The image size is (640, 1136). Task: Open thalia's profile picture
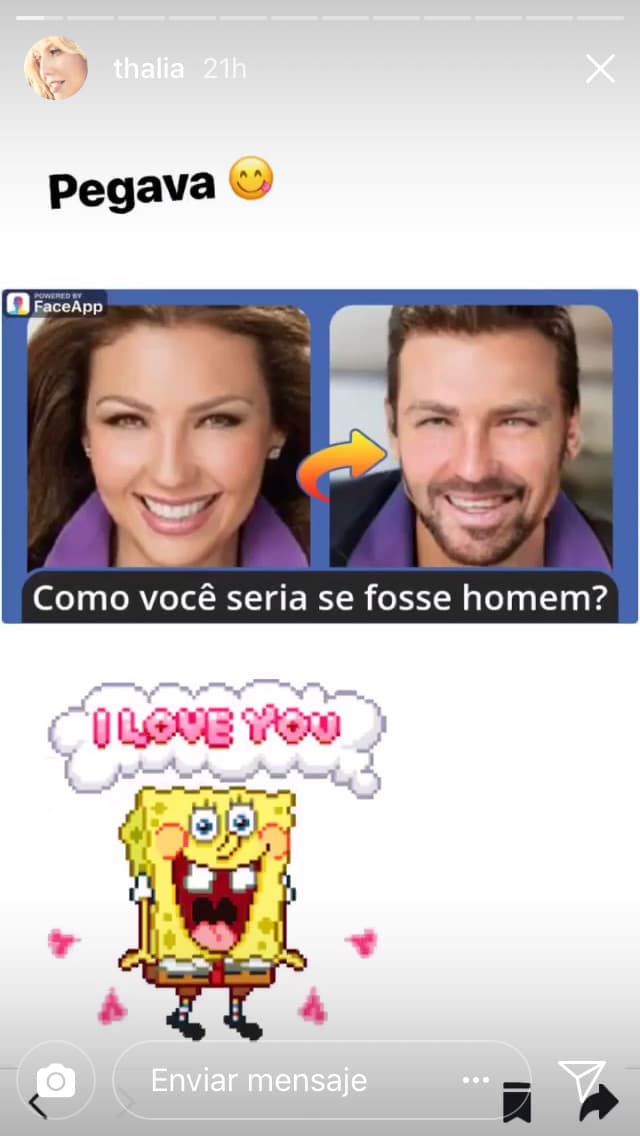[x=55, y=69]
